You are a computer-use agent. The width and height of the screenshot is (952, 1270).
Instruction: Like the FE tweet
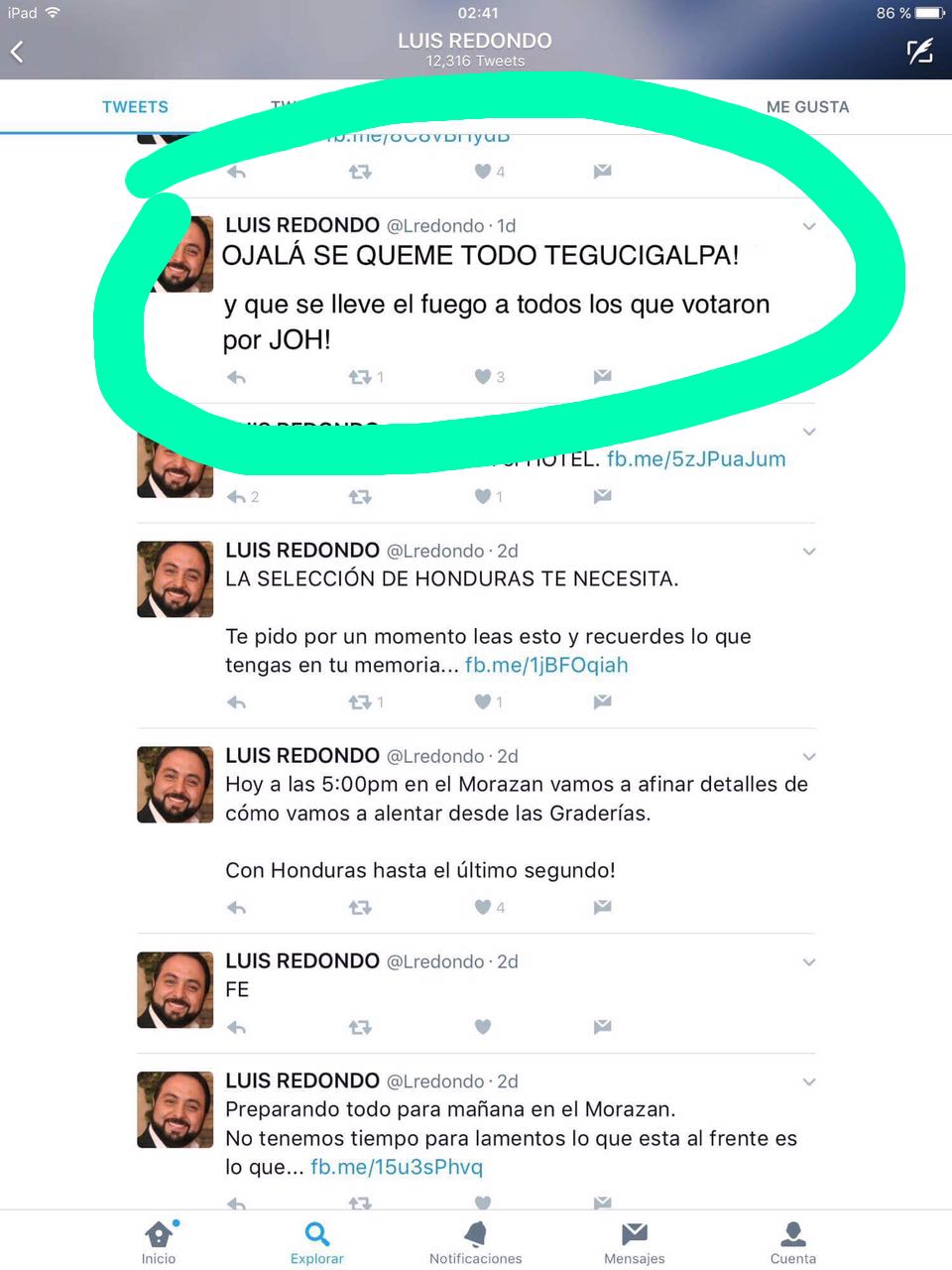coord(483,1027)
